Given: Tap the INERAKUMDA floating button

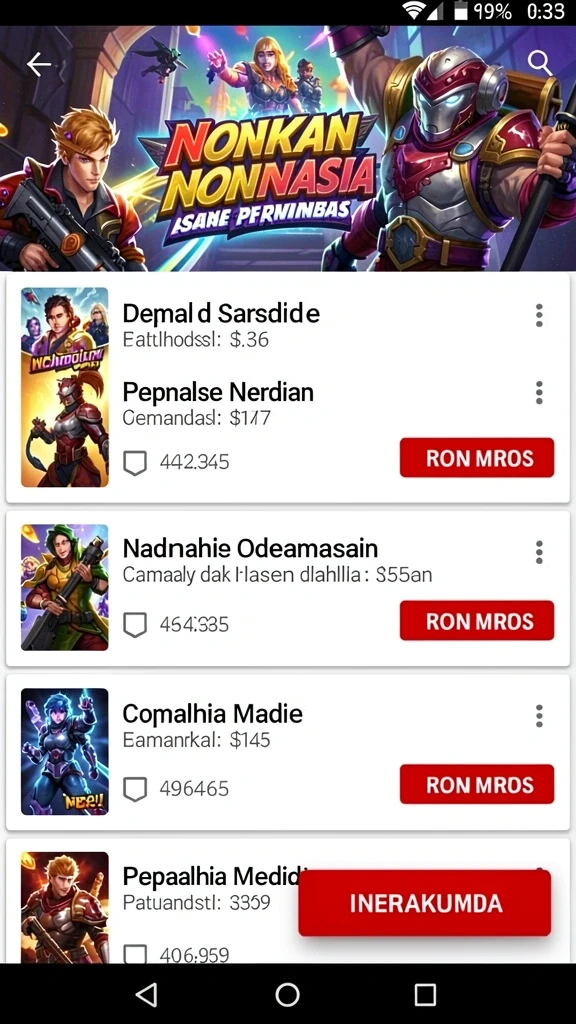Looking at the screenshot, I should (x=425, y=903).
